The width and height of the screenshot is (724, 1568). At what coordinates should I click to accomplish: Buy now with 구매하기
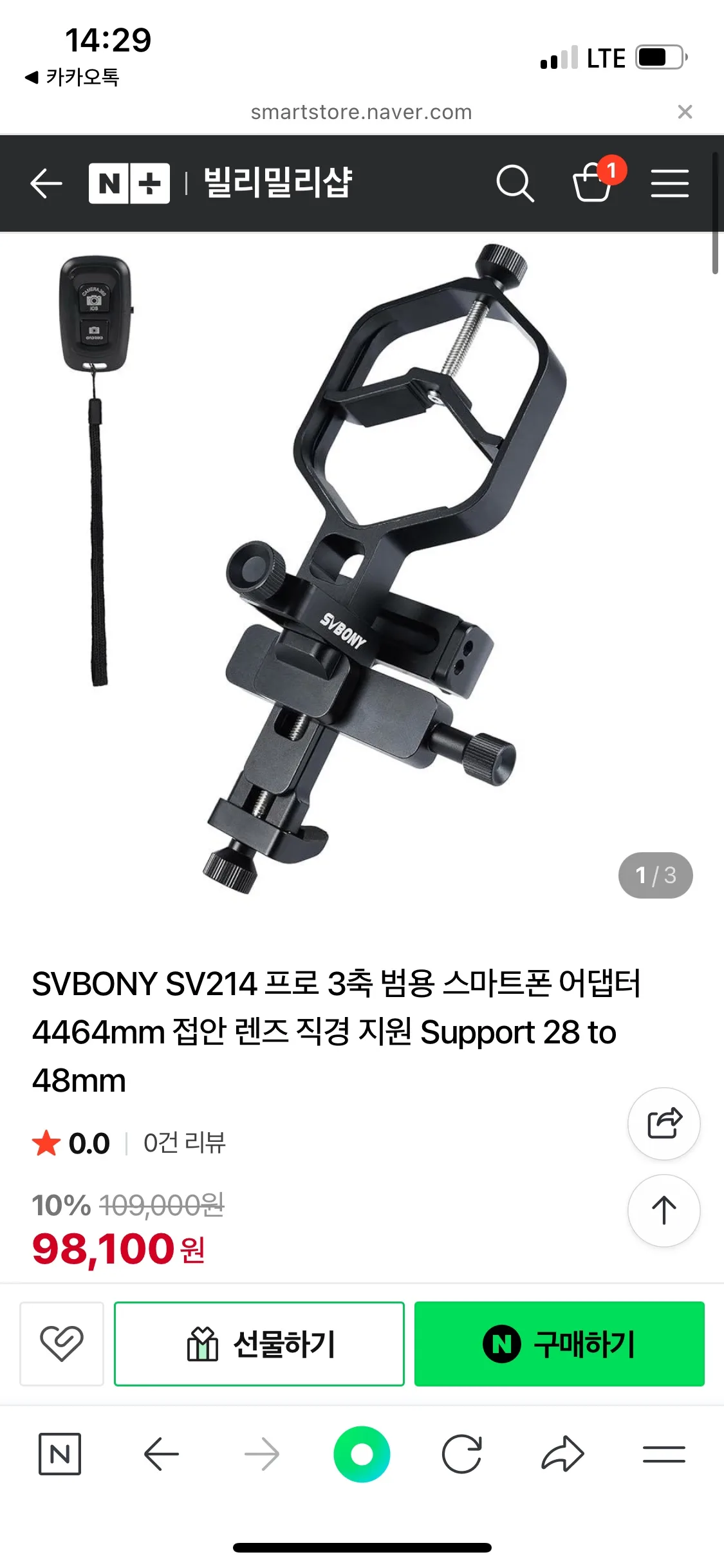[559, 1344]
